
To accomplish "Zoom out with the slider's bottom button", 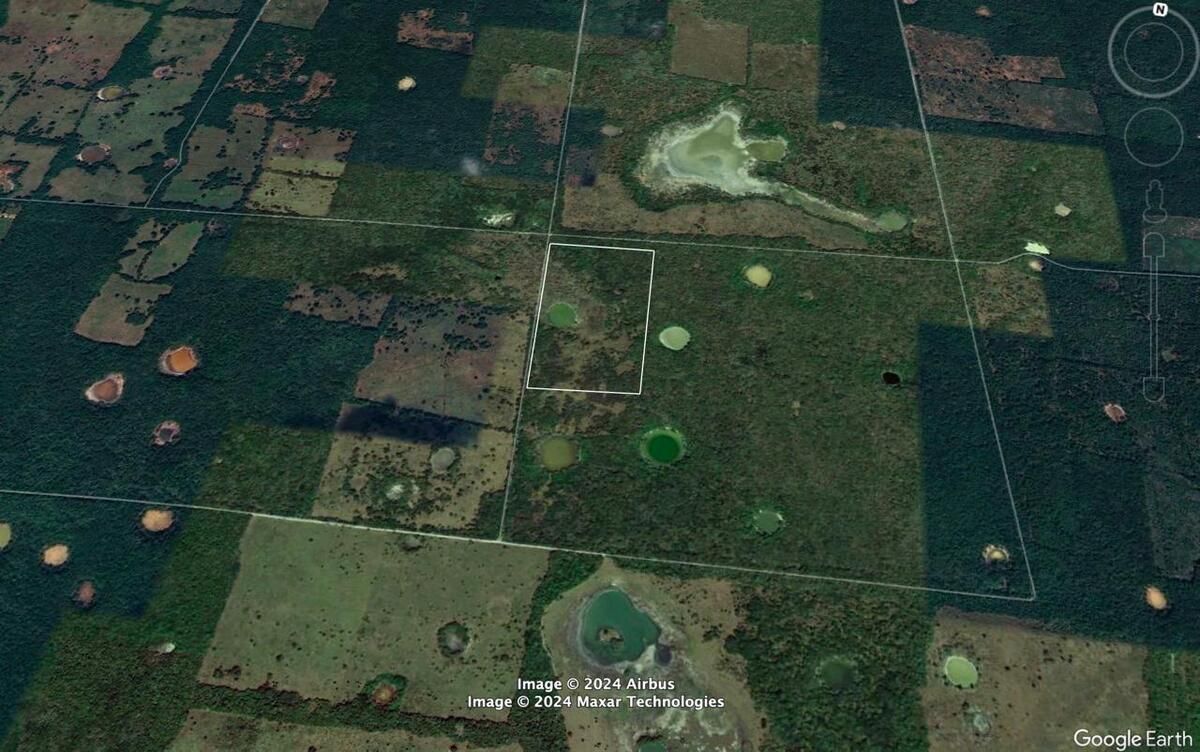I will 1154,388.
